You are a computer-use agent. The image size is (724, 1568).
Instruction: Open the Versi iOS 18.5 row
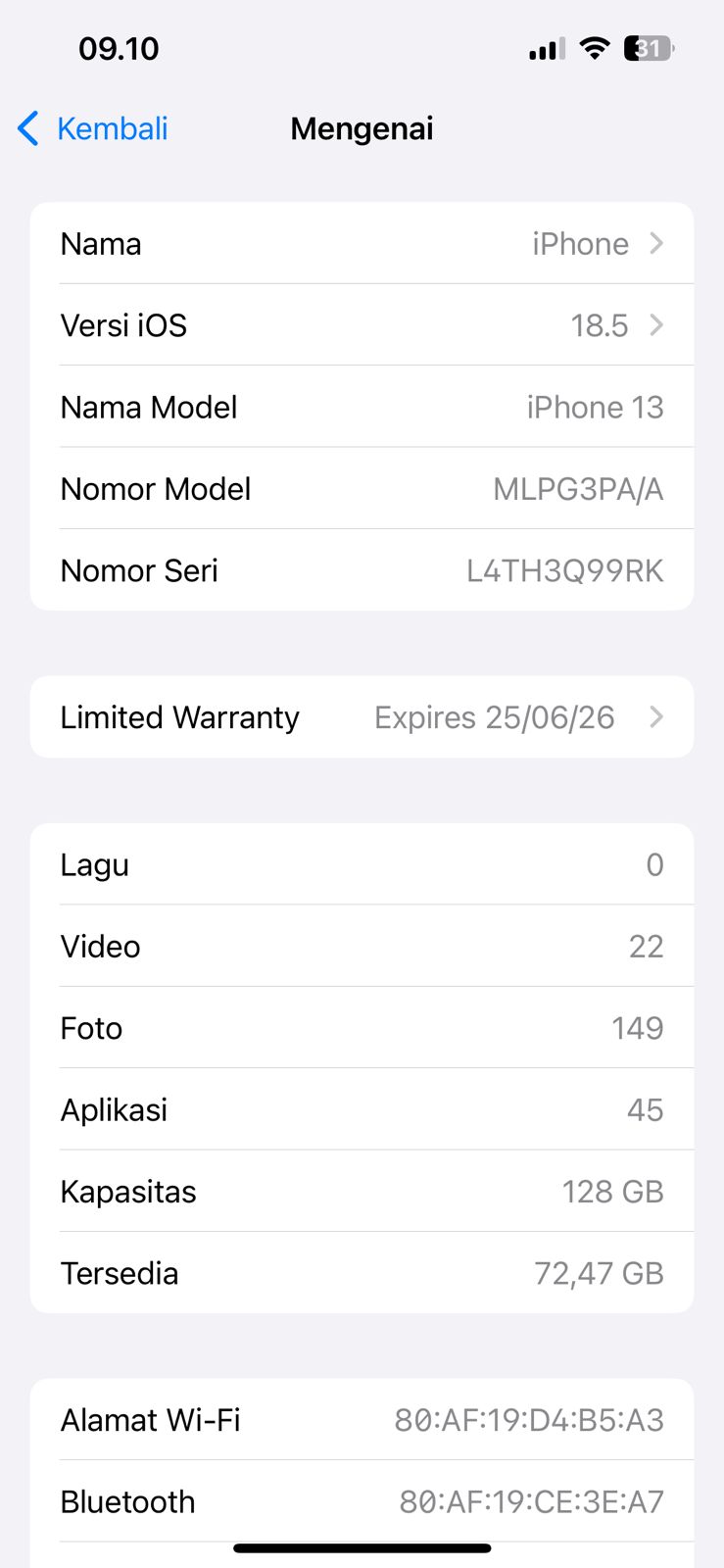[362, 325]
